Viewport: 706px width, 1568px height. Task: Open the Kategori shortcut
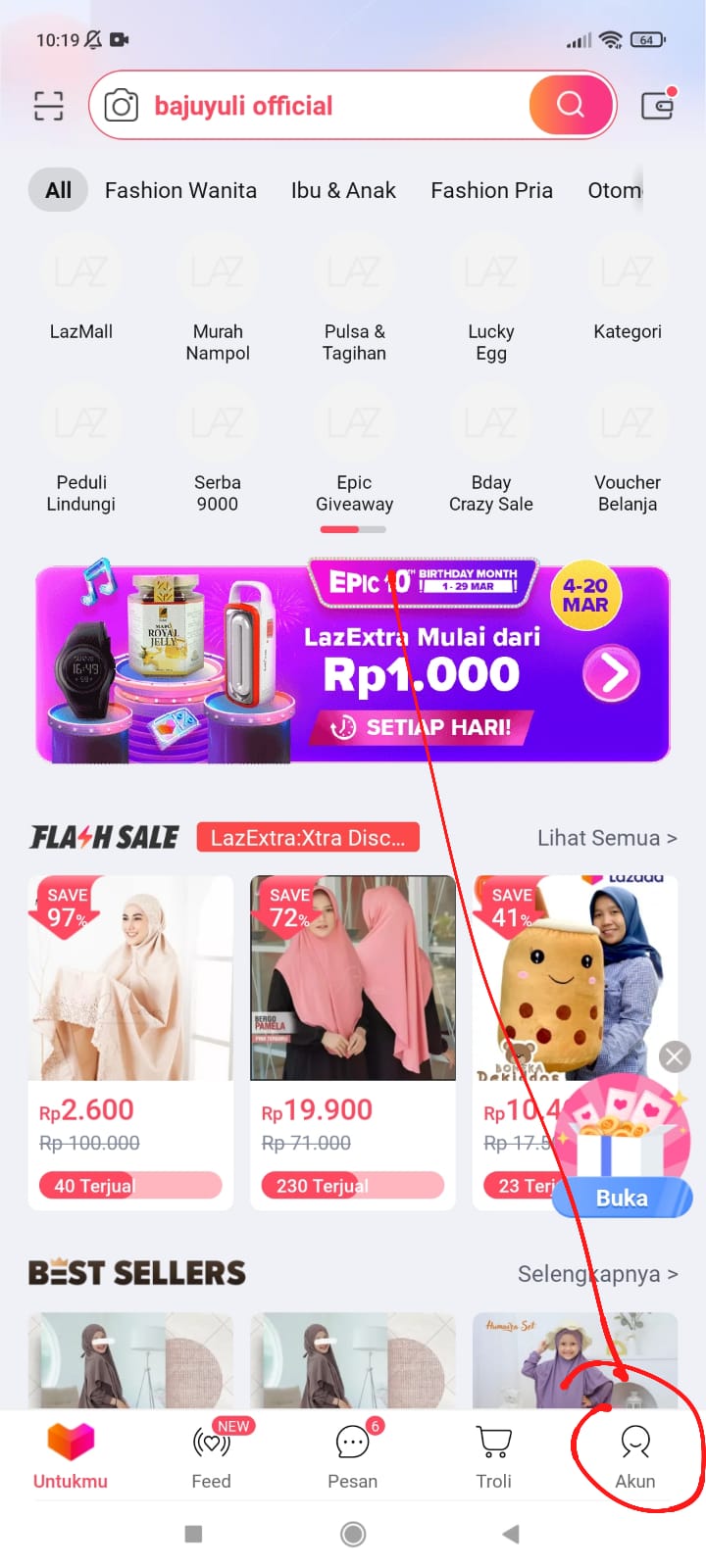point(628,294)
